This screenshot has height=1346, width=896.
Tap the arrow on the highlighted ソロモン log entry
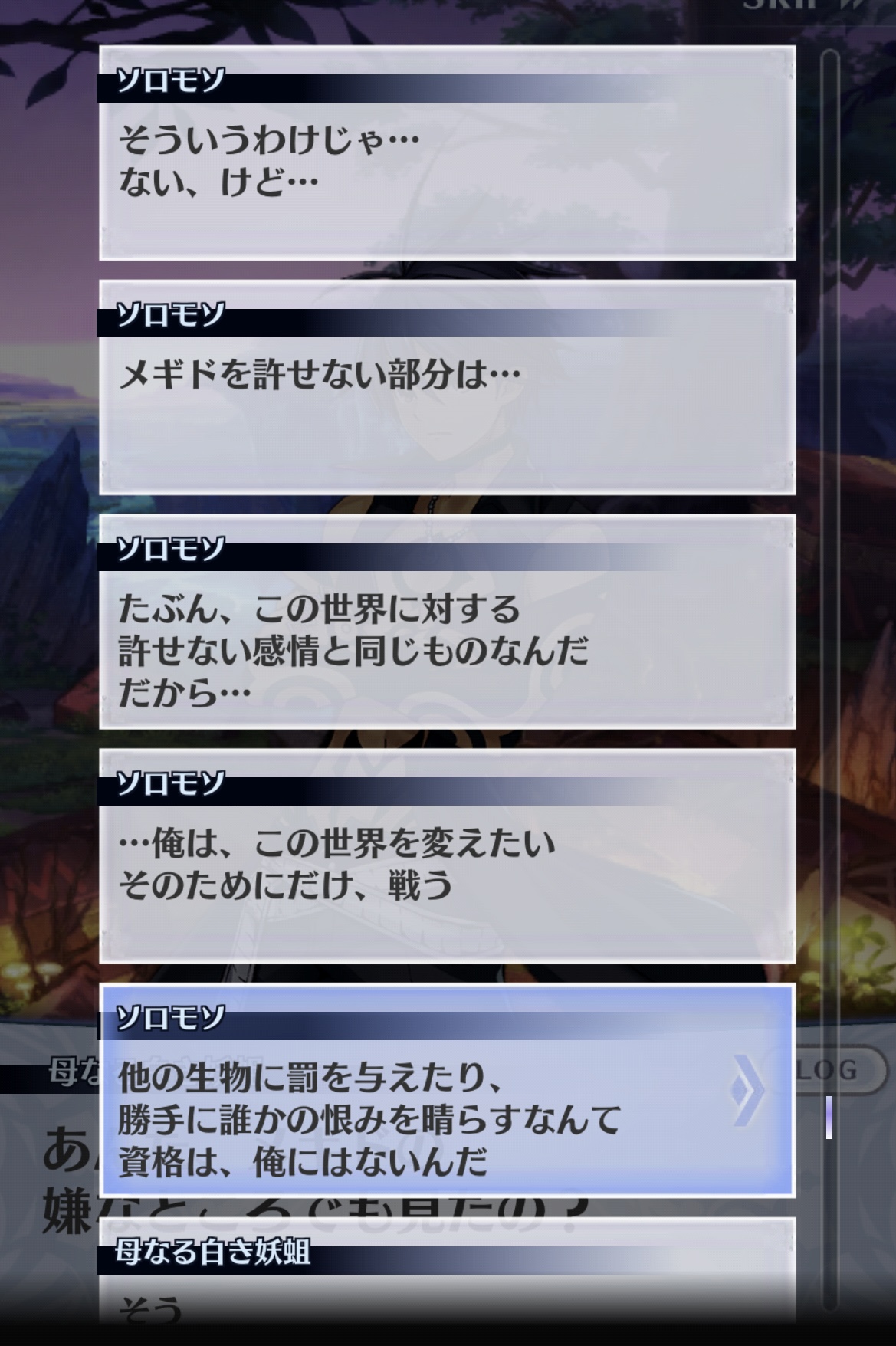click(748, 1090)
